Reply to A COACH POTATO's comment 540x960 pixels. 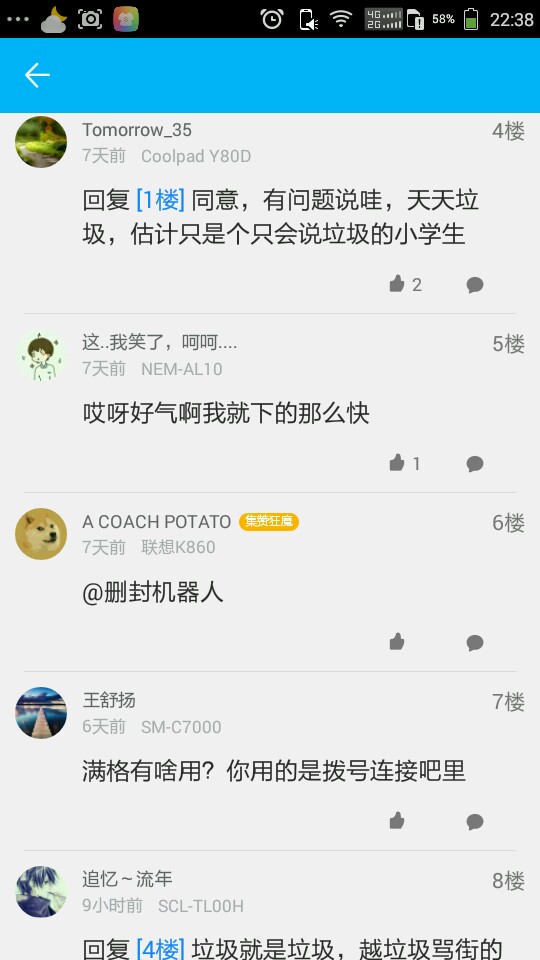(x=475, y=643)
